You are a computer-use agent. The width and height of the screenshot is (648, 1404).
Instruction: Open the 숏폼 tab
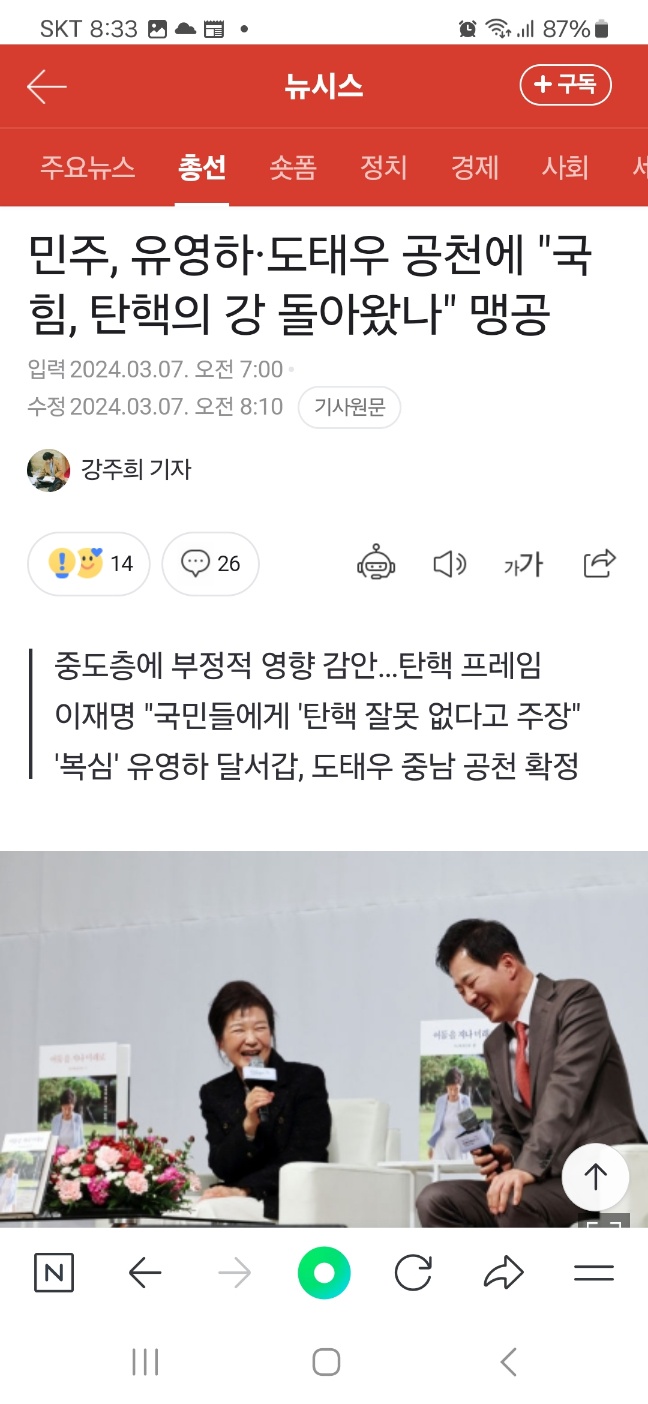click(292, 167)
